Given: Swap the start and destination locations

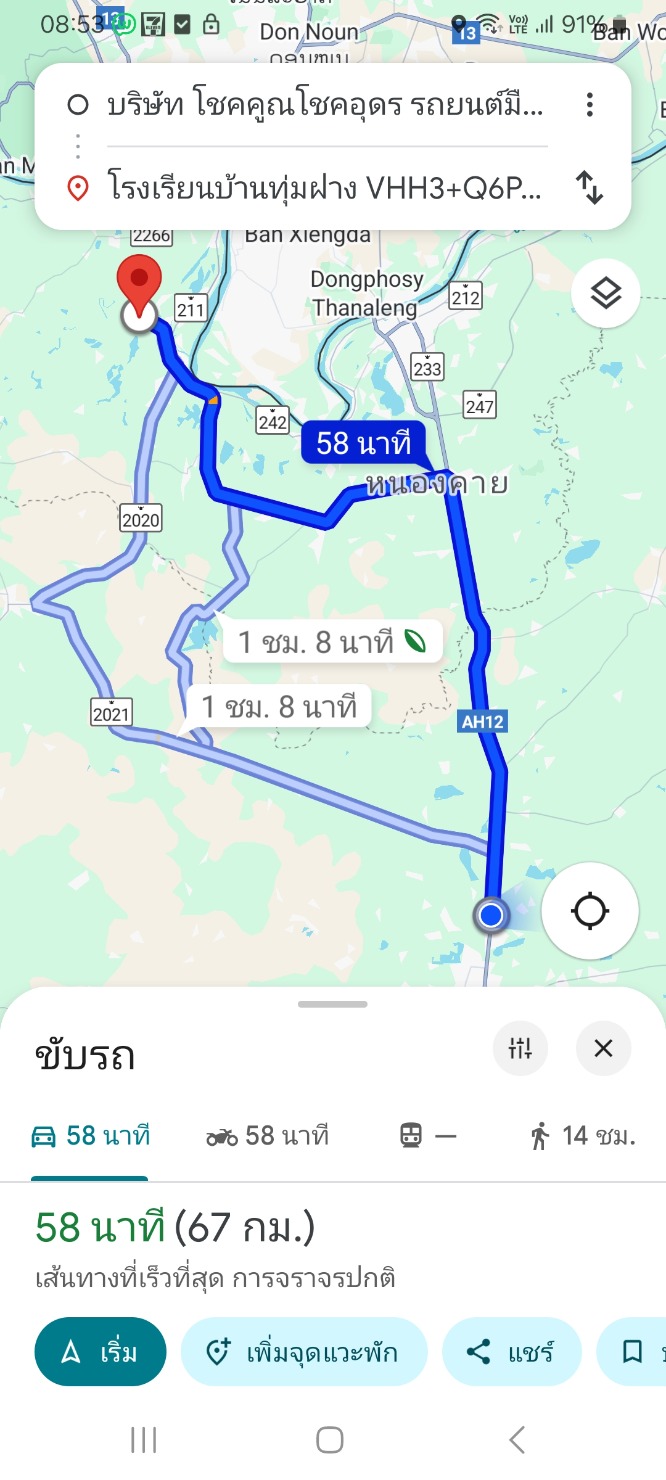Looking at the screenshot, I should pyautogui.click(x=590, y=187).
